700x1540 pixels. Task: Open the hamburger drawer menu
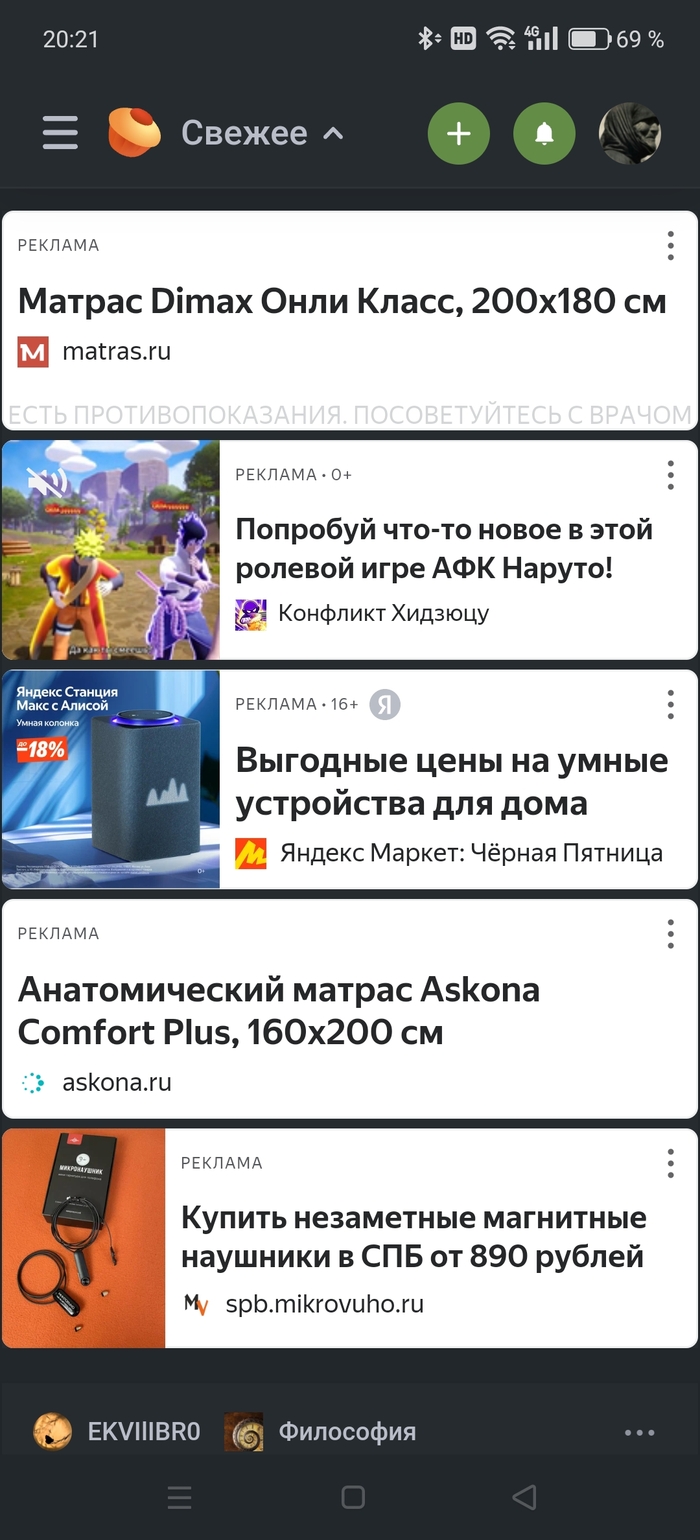point(60,133)
